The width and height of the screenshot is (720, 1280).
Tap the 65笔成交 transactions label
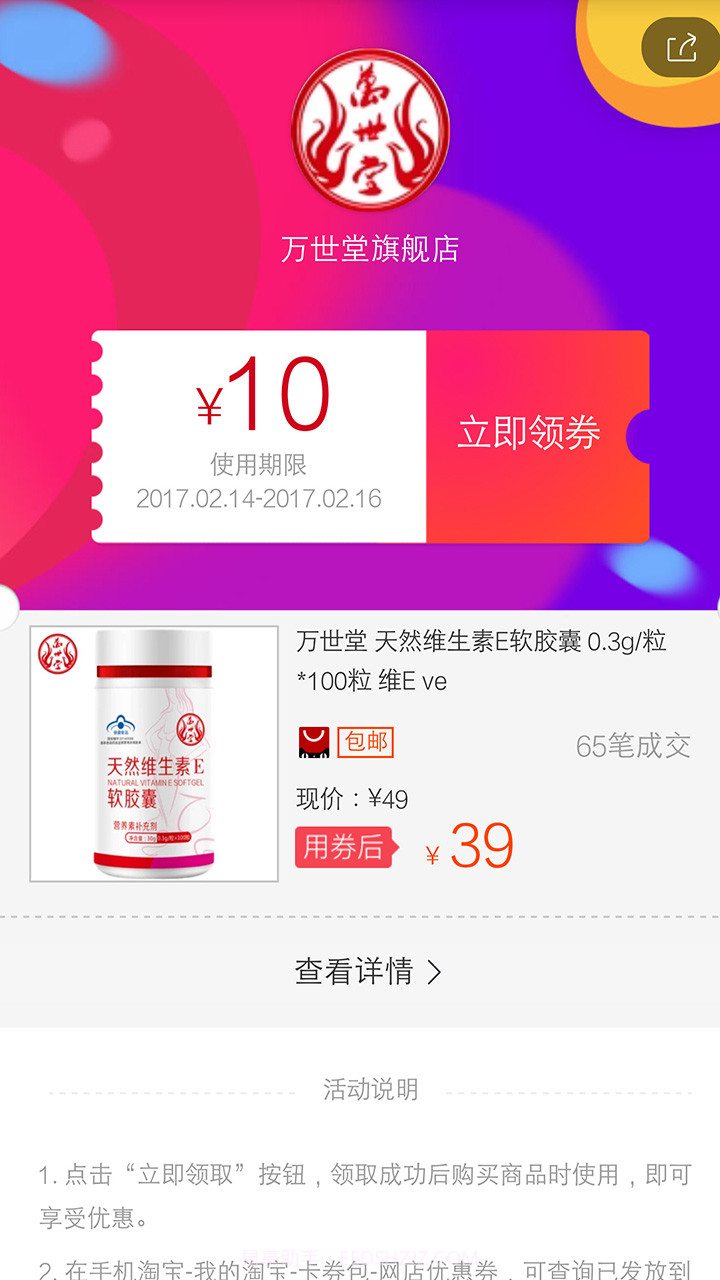tap(632, 745)
